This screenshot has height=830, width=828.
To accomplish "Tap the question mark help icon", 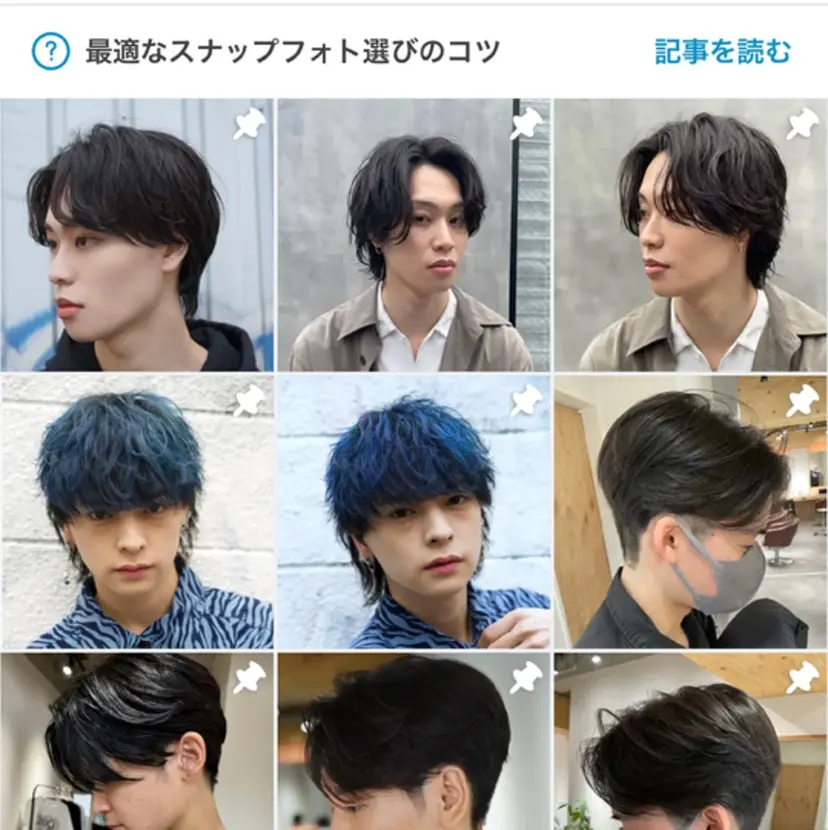I will 50,51.
